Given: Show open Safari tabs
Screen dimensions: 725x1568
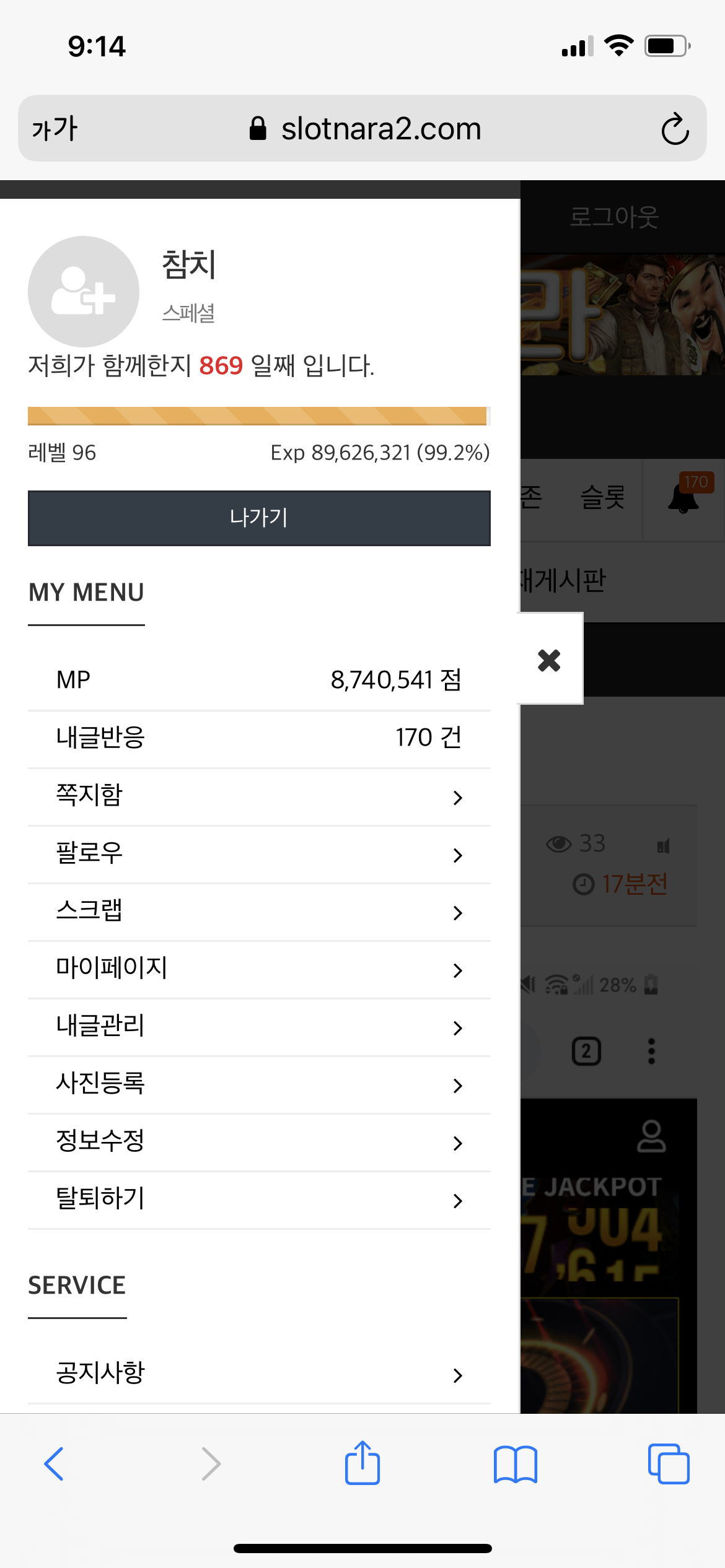Looking at the screenshot, I should pyautogui.click(x=669, y=1464).
